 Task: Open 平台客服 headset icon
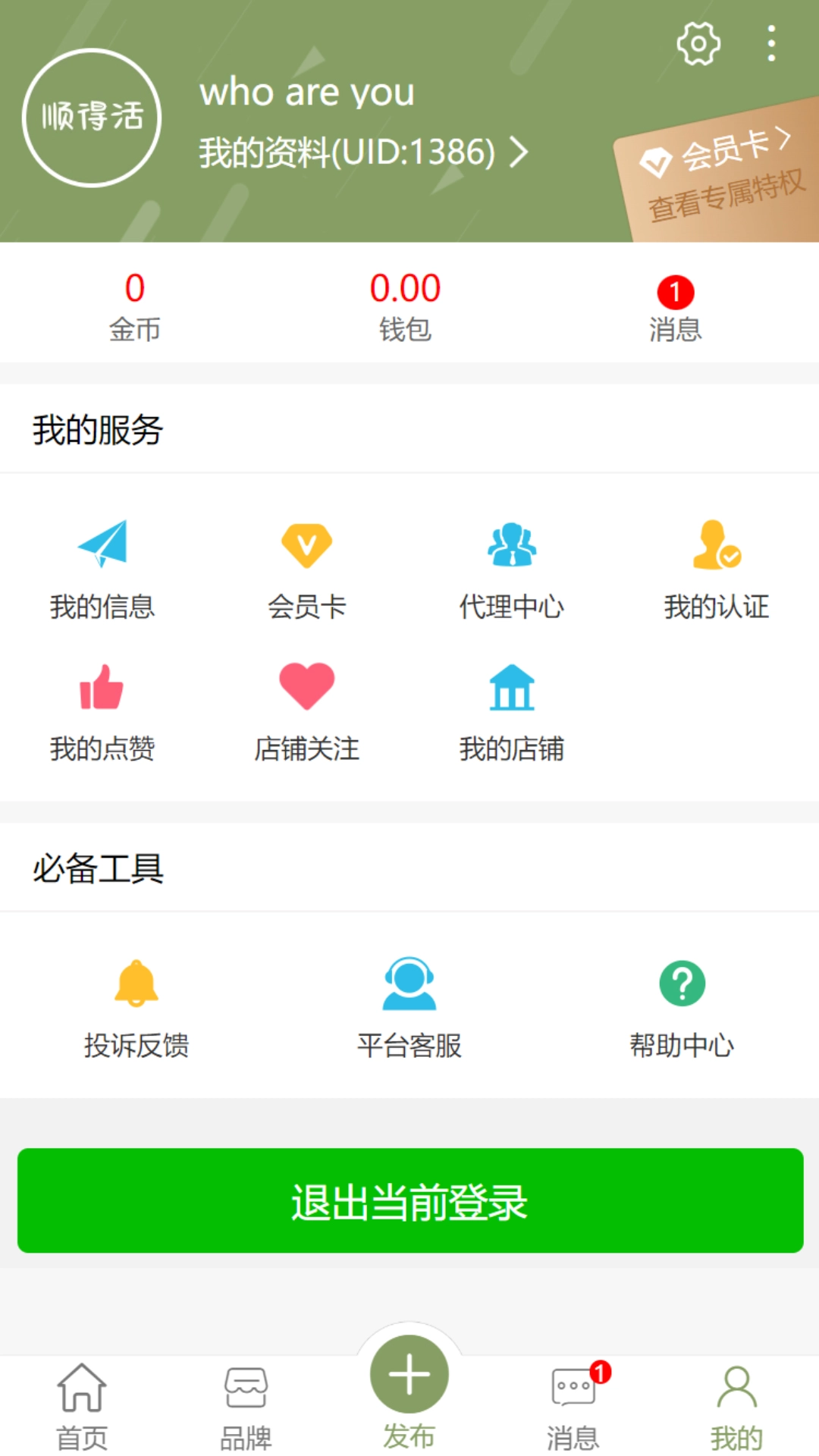[x=409, y=982]
